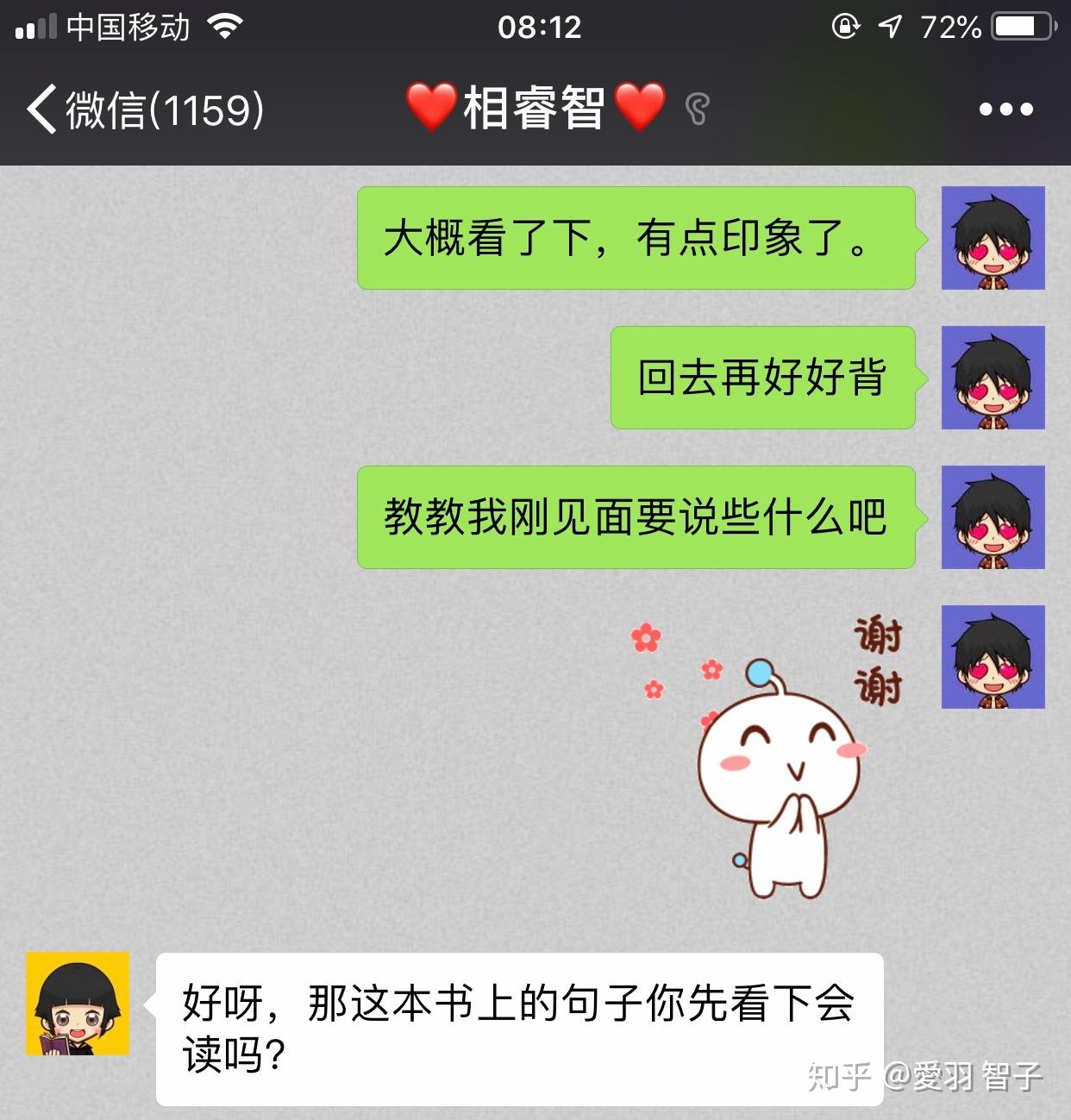Viewport: 1071px width, 1120px height.
Task: Open chat options via the three-dot icon
Action: 1005,107
